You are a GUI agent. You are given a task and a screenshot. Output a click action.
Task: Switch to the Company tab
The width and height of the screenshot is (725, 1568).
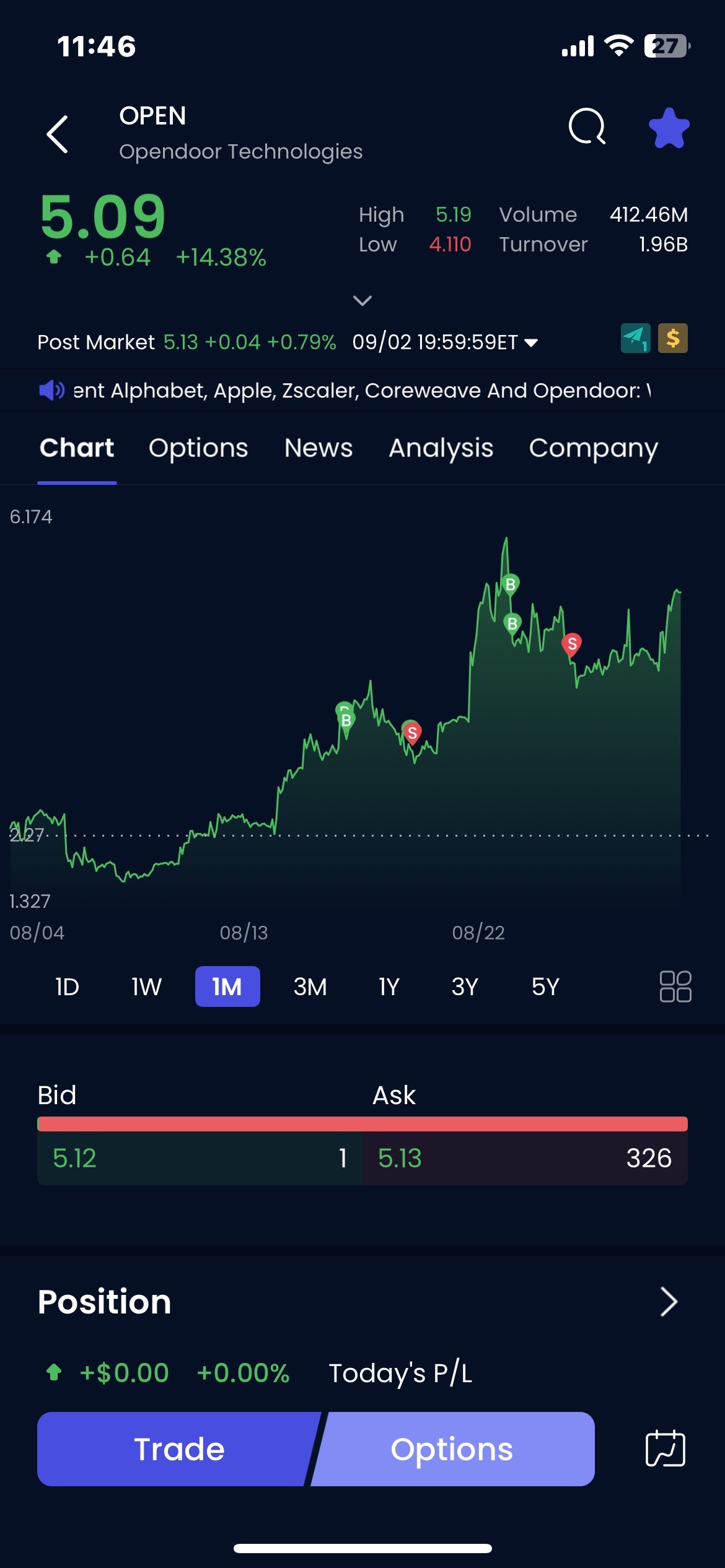click(593, 448)
